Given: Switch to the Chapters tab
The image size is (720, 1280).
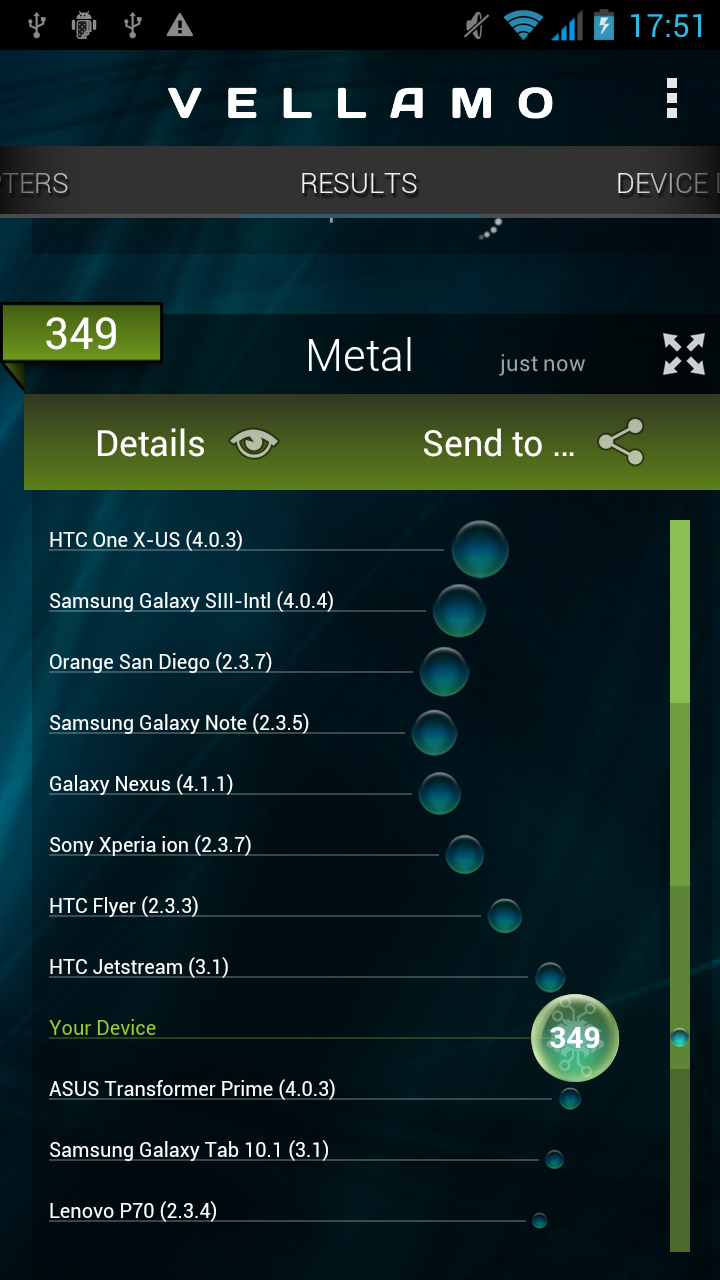Looking at the screenshot, I should pyautogui.click(x=35, y=184).
